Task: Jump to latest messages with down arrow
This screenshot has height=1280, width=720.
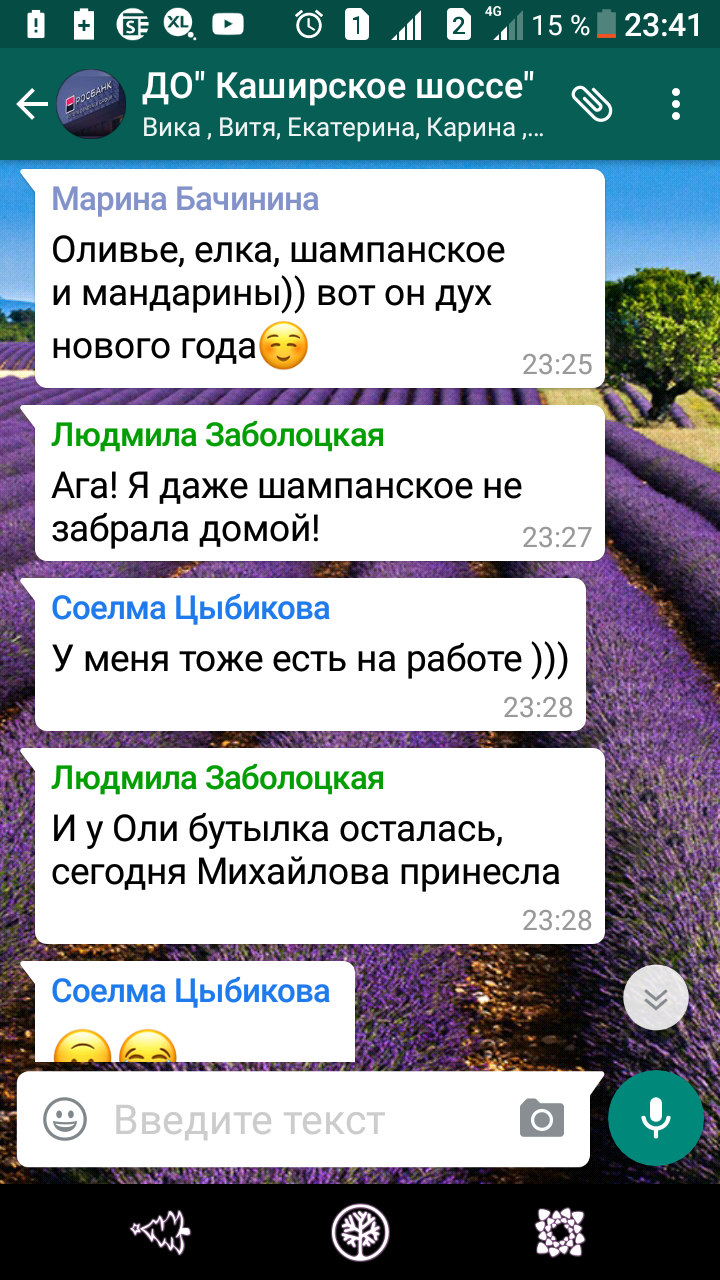Action: tap(656, 998)
